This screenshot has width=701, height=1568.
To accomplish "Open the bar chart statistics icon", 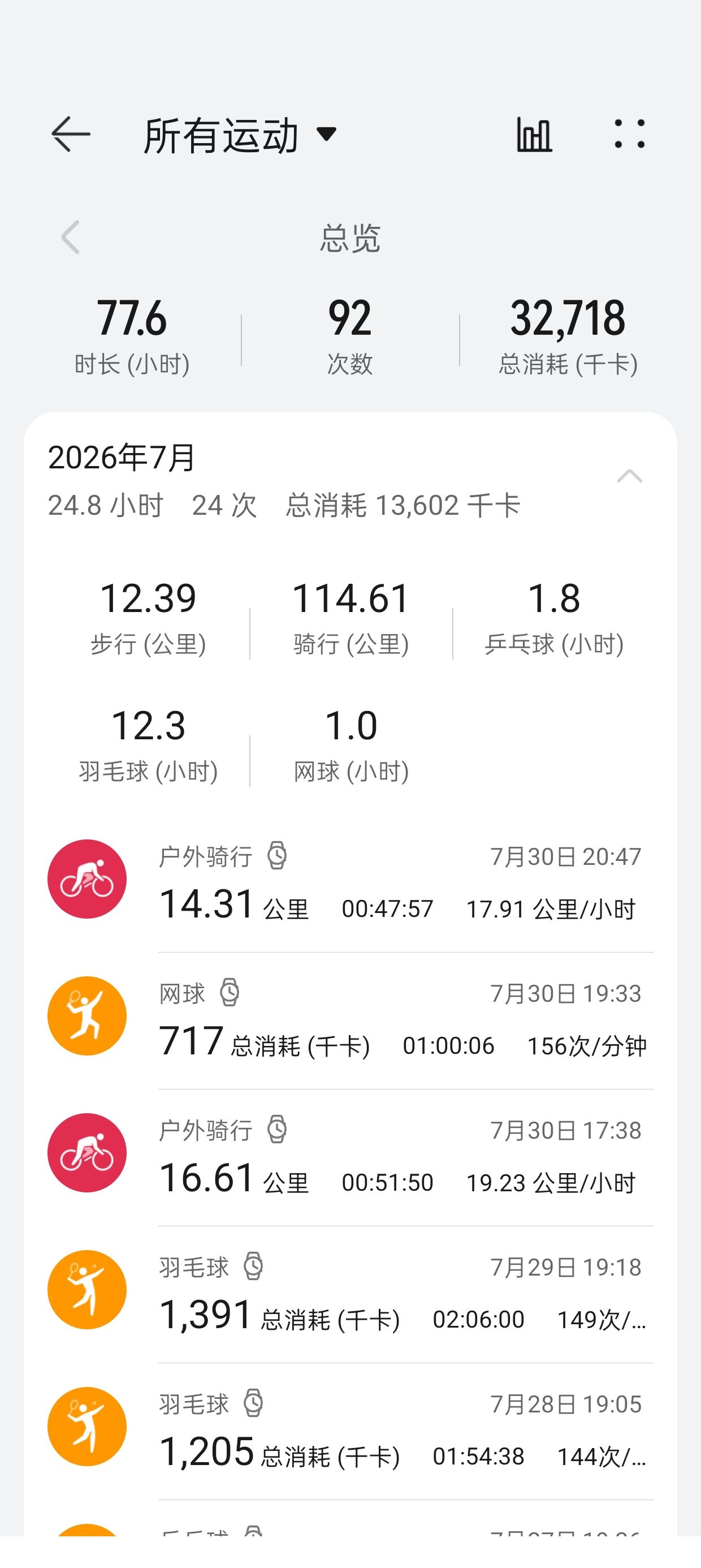I will click(x=534, y=135).
